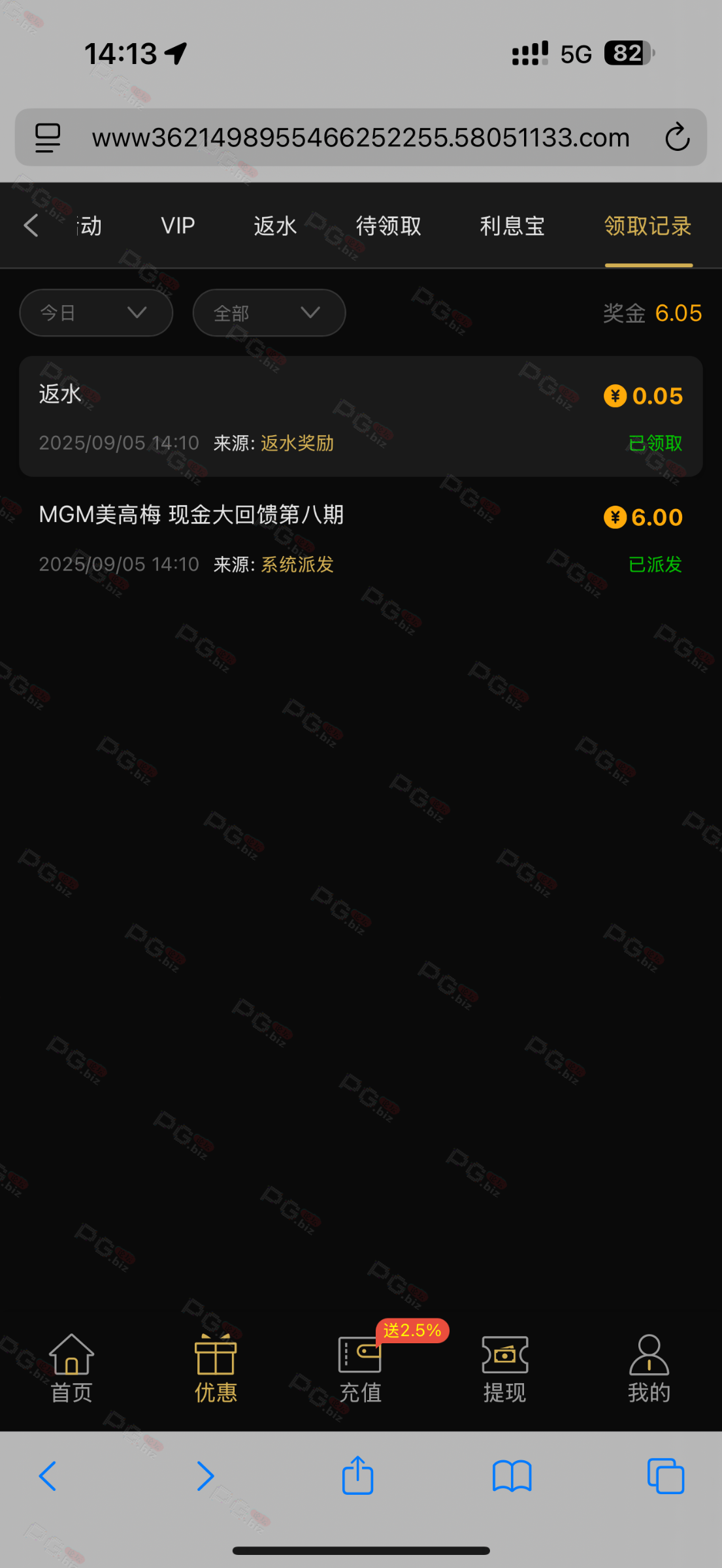Open the 返水 0.05 record
This screenshot has height=1568, width=722.
point(361,416)
